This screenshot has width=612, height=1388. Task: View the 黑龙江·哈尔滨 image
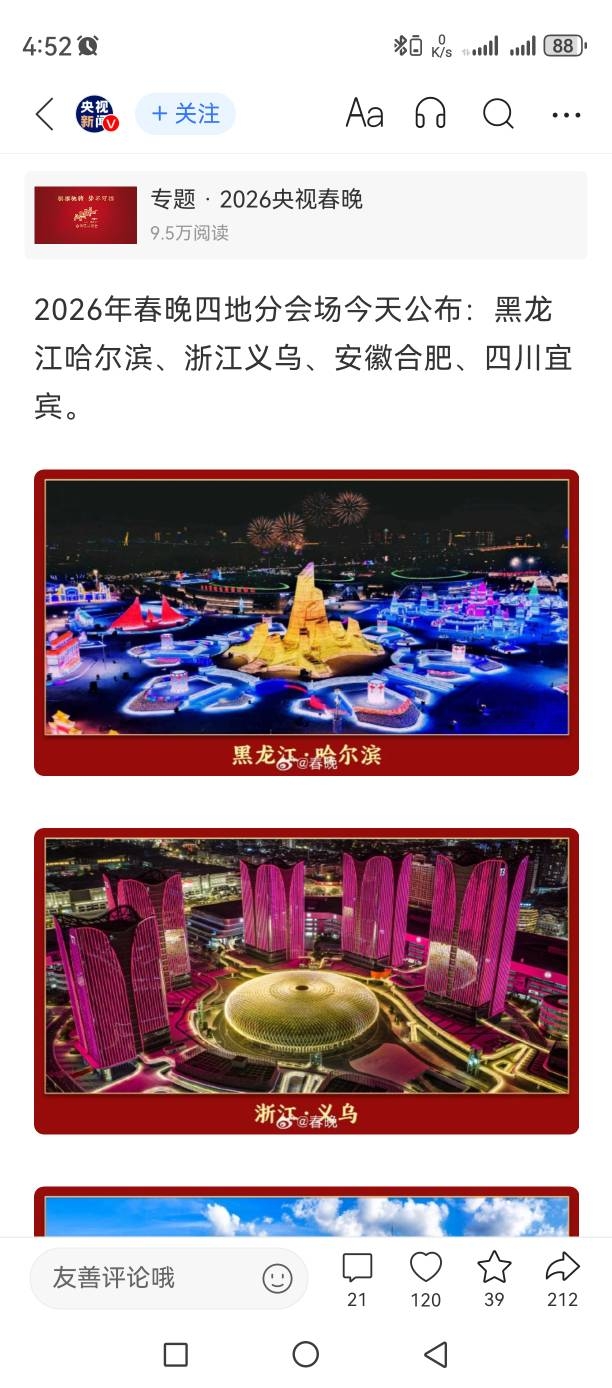[306, 622]
